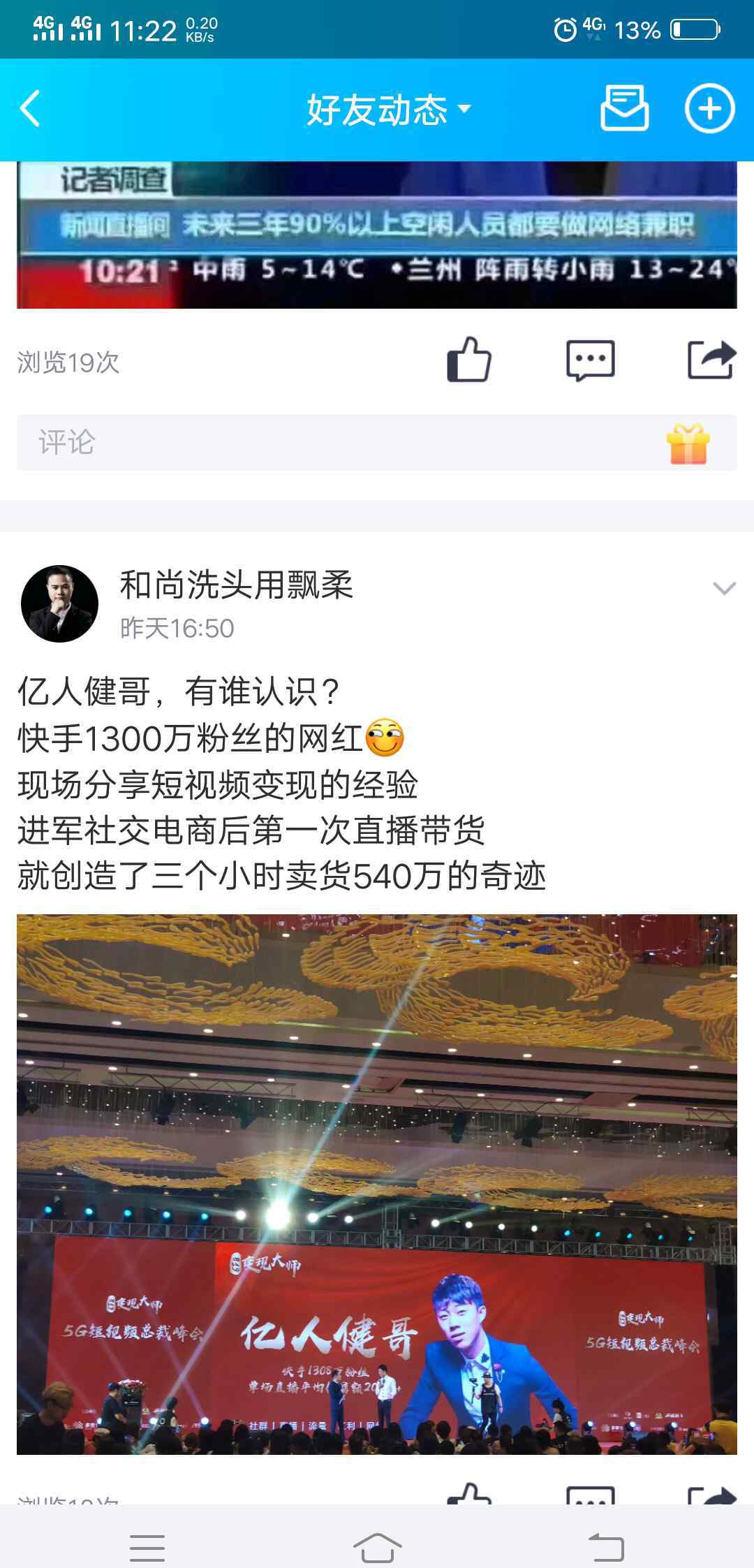Send a gift via the gift box icon
This screenshot has height=1568, width=754.
point(688,444)
